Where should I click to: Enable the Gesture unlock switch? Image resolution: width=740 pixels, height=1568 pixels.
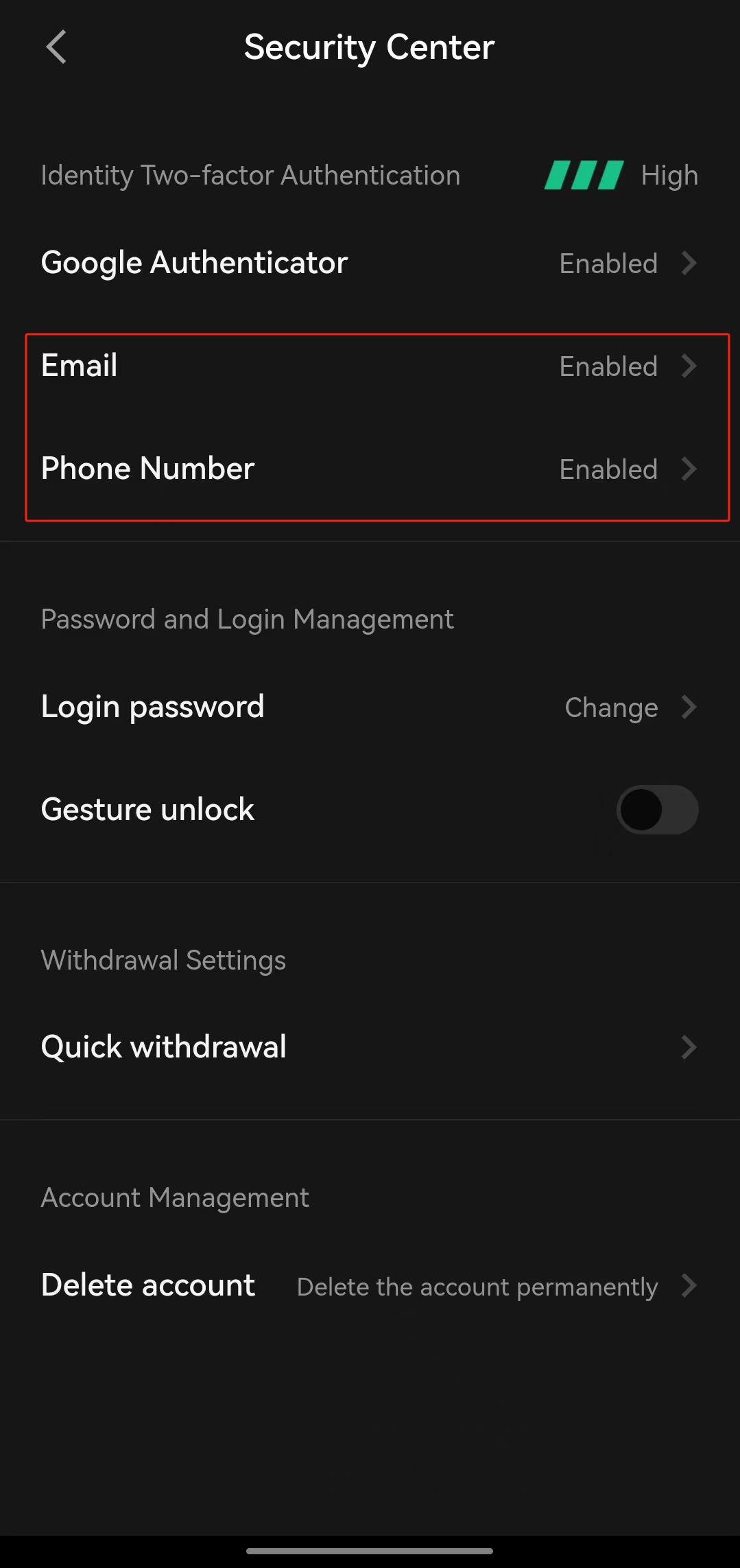pyautogui.click(x=657, y=810)
